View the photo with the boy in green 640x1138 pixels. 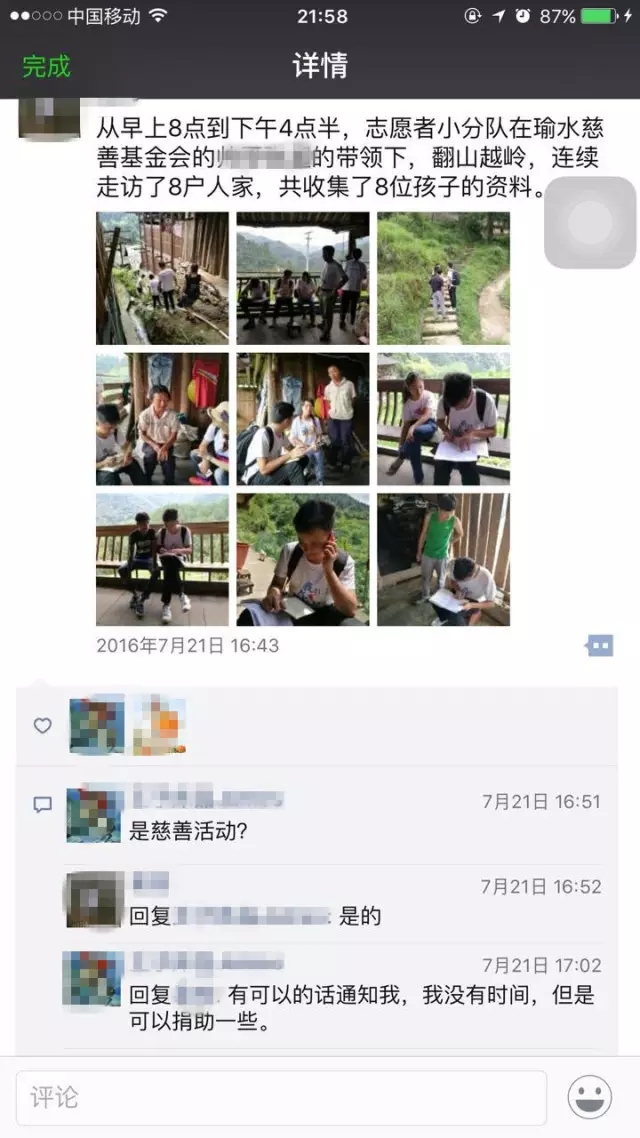coord(443,559)
